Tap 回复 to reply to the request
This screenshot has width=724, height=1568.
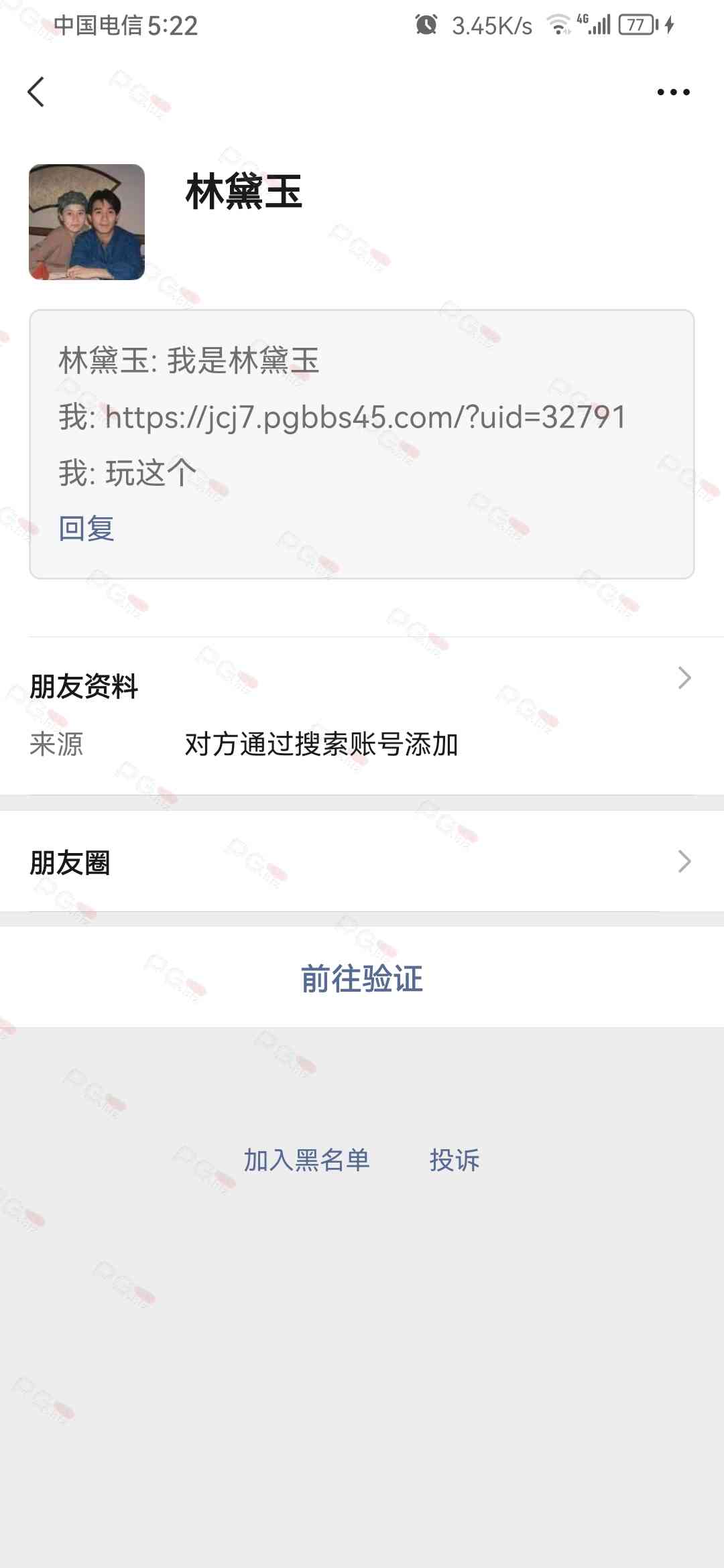86,529
